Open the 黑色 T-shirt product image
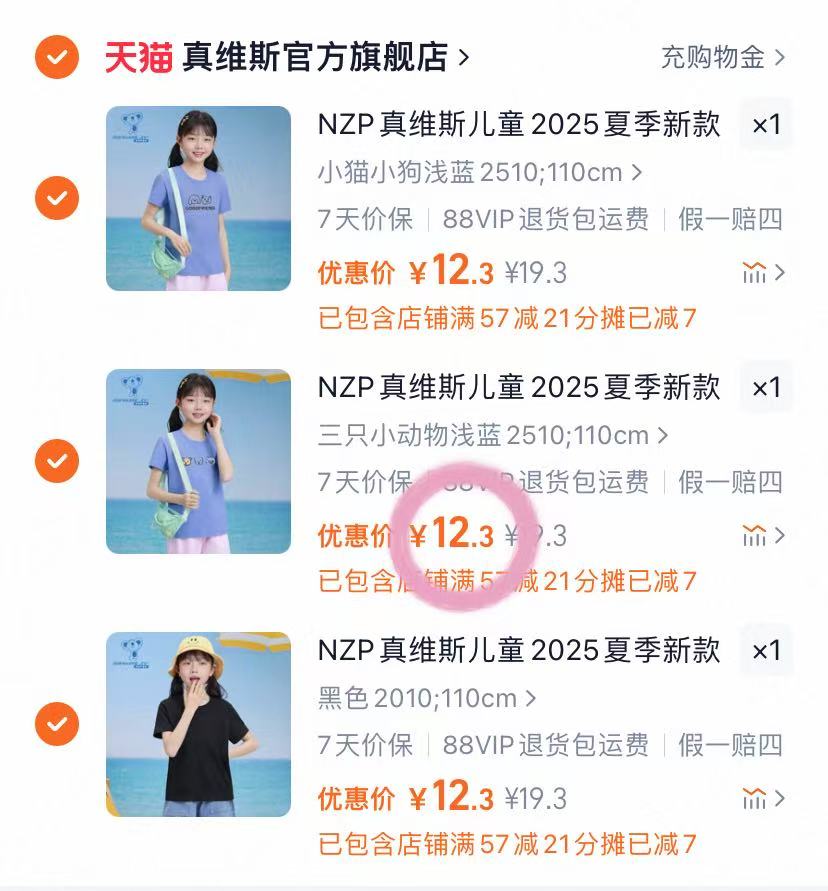The image size is (828, 891). point(198,724)
